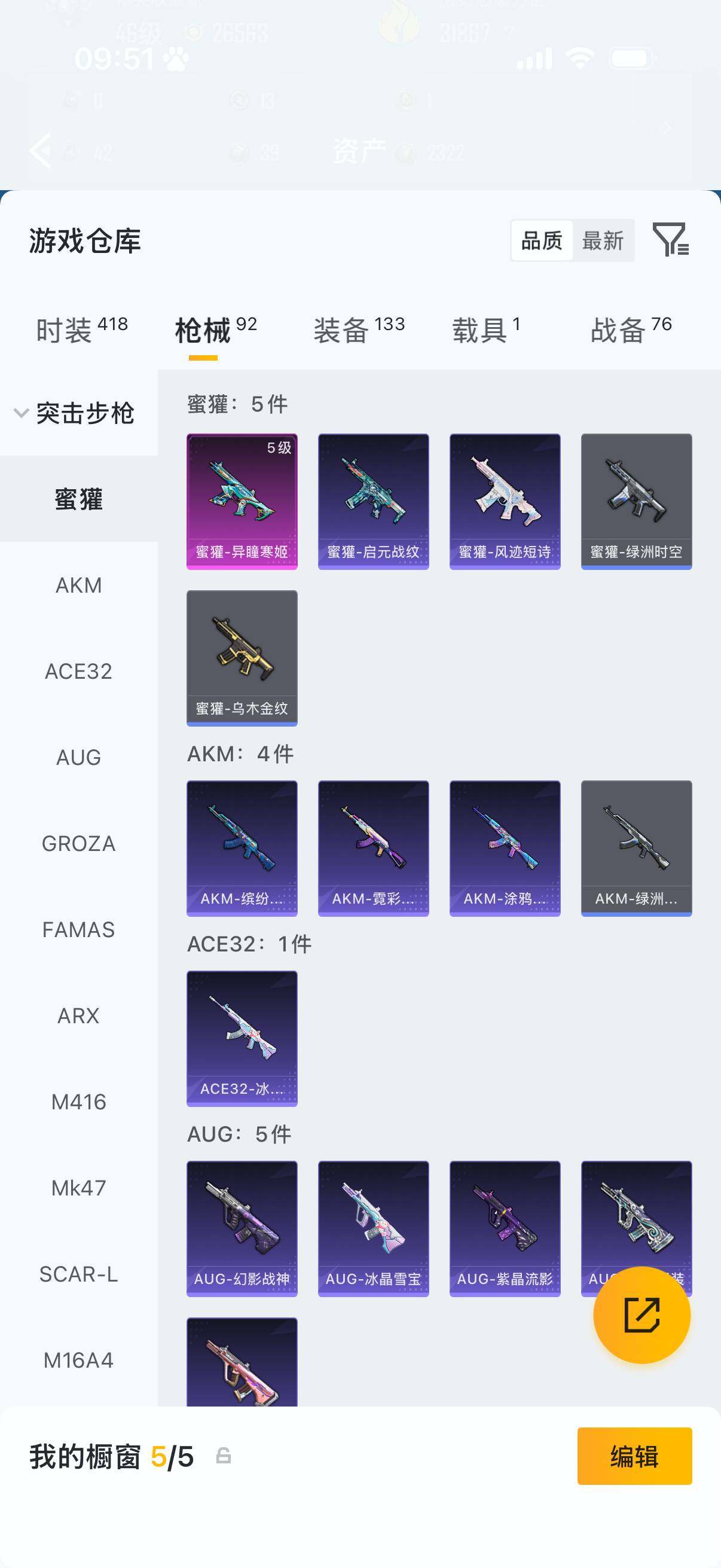View the ACE32-冰... skin card

click(x=242, y=1038)
